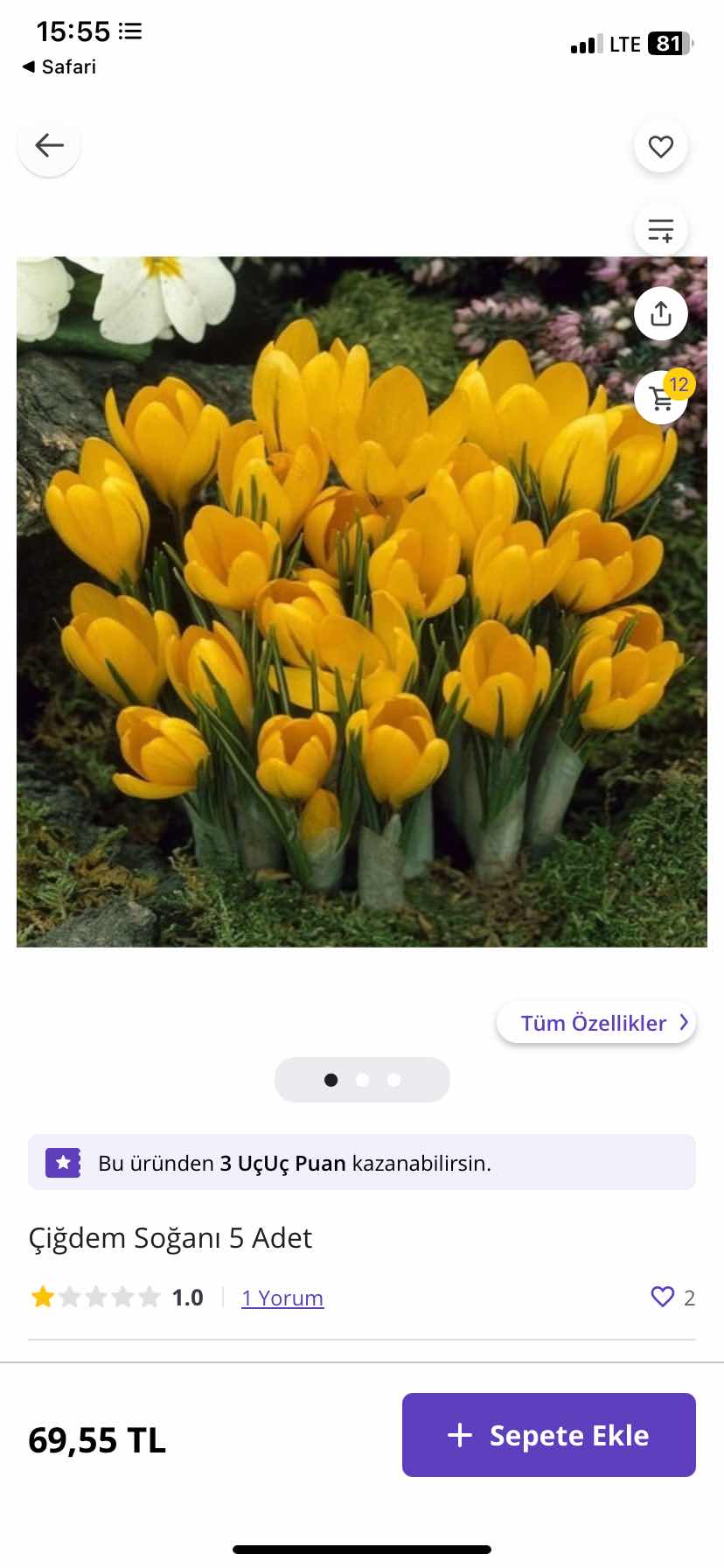Add product to favorites with the top heart

(x=660, y=146)
